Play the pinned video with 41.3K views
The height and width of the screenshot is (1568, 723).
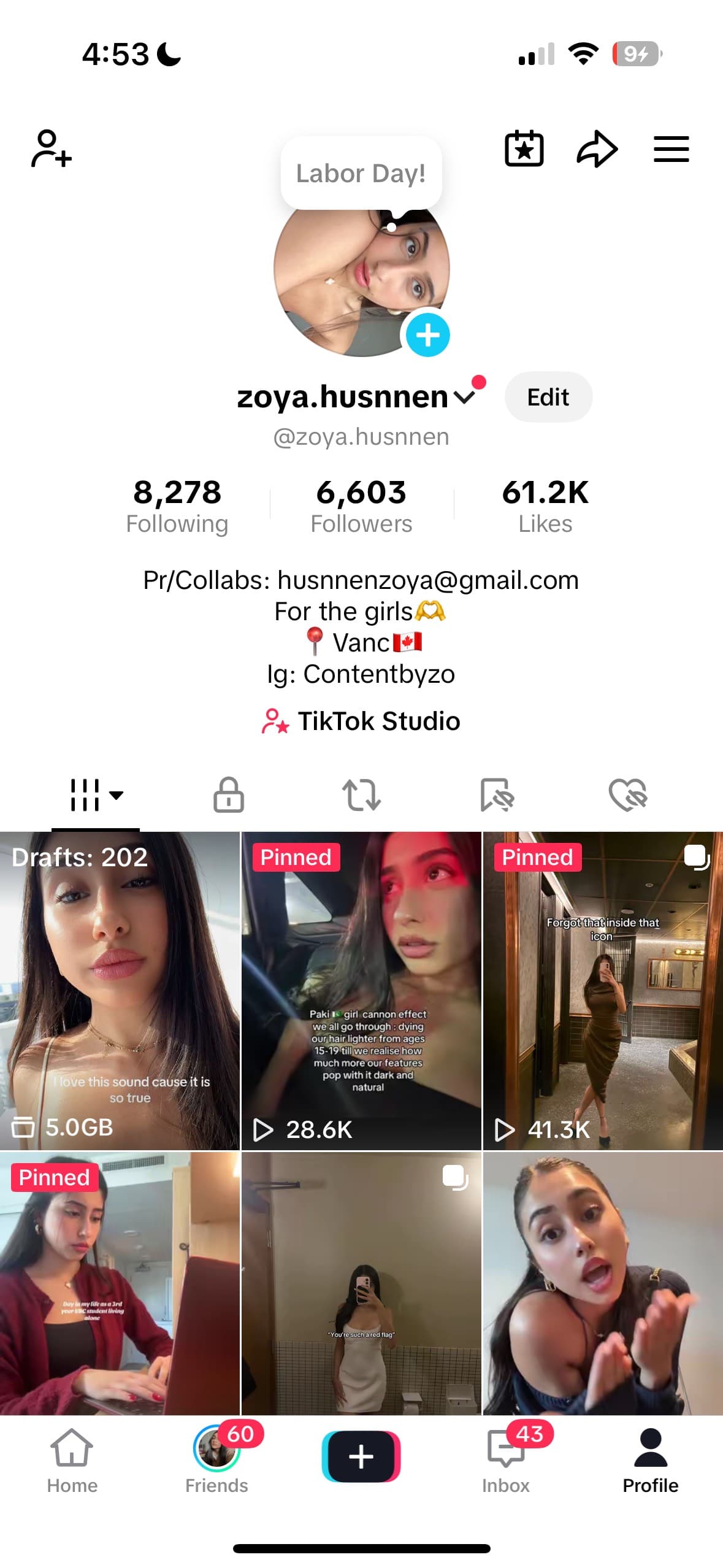[603, 990]
